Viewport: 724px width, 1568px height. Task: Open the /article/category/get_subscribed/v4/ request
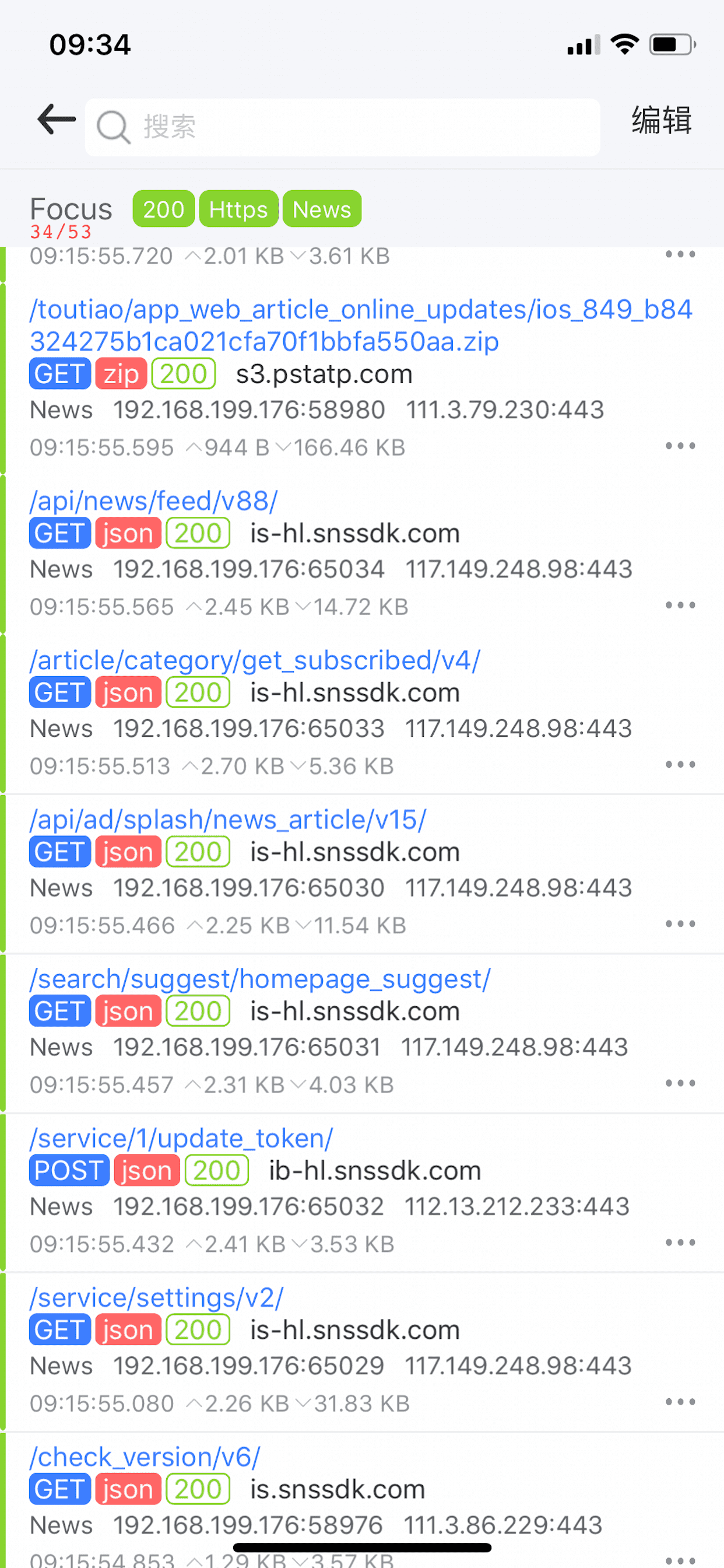(x=362, y=713)
